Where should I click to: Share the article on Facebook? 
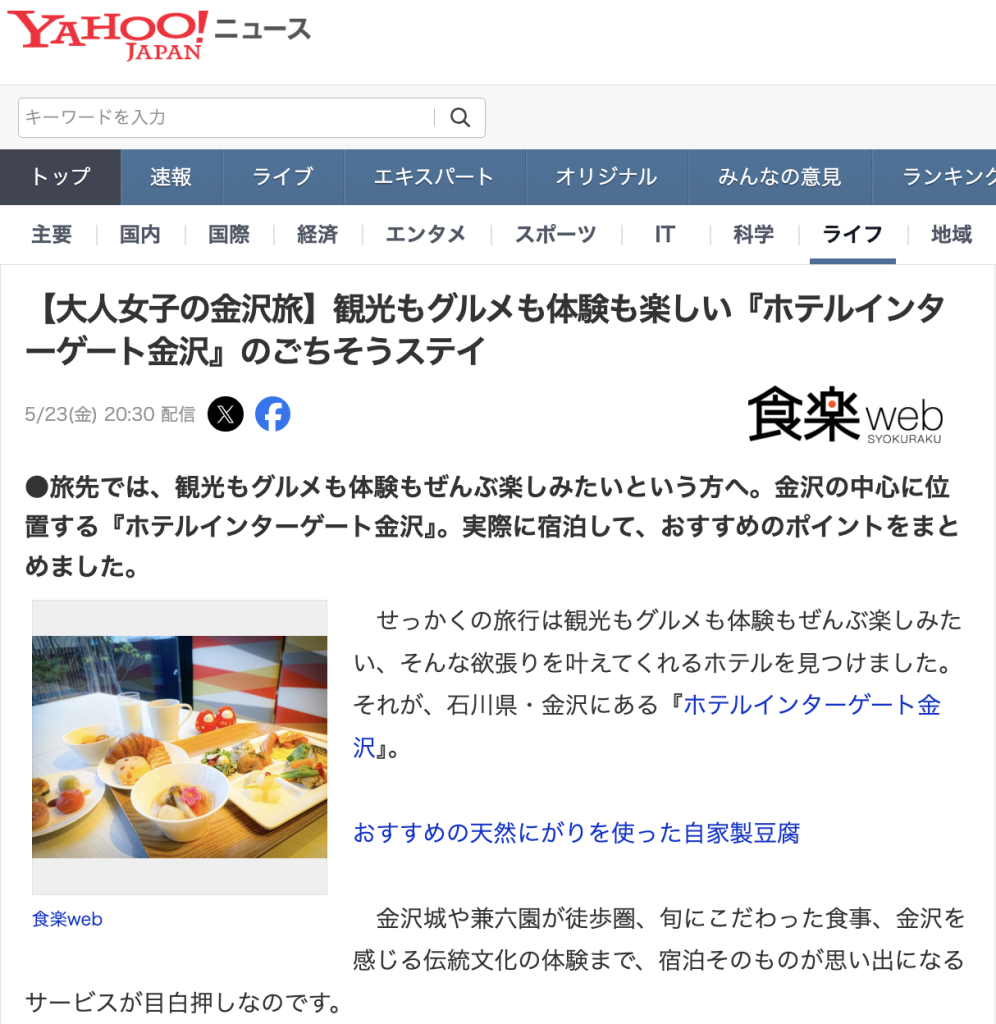pos(273,414)
